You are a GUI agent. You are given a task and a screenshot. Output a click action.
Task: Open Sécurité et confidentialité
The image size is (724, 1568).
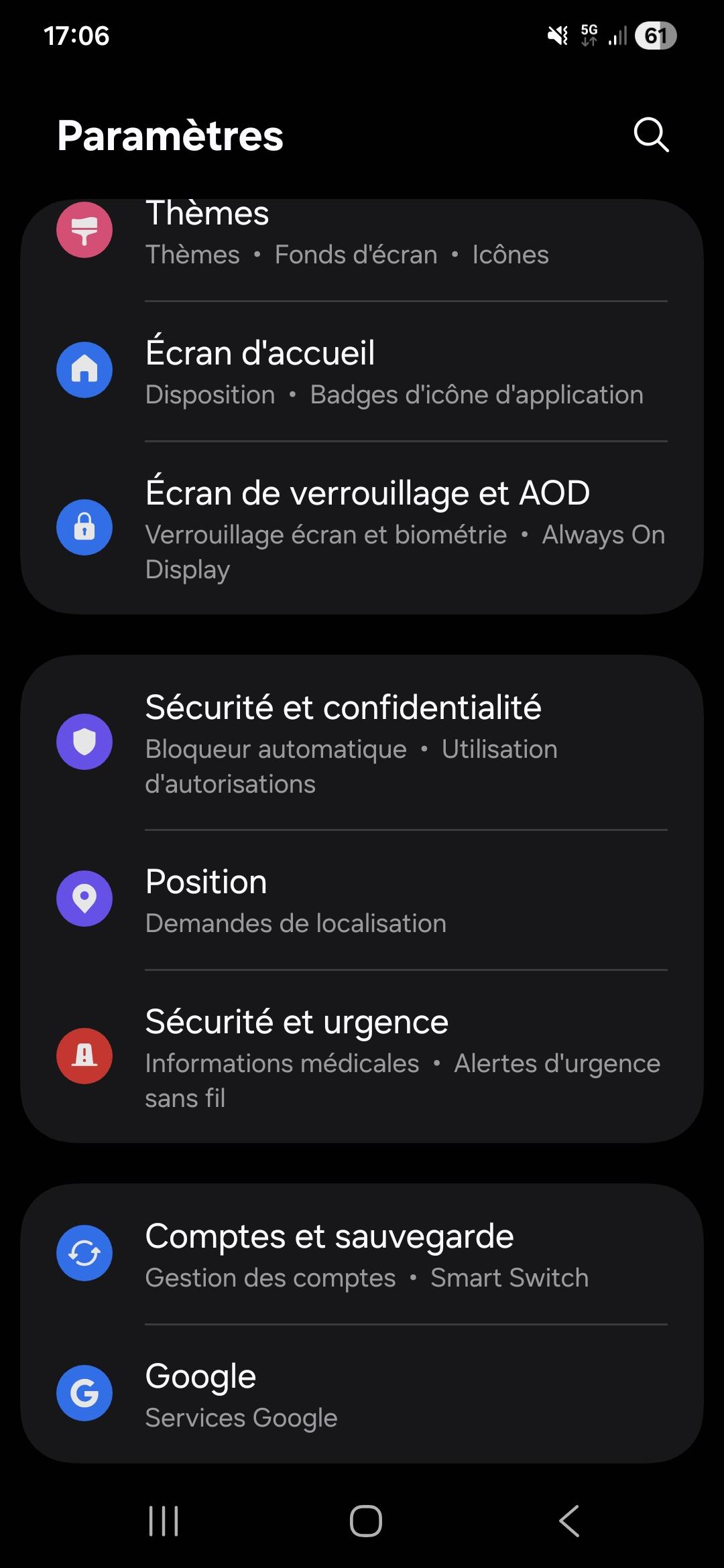click(362, 742)
